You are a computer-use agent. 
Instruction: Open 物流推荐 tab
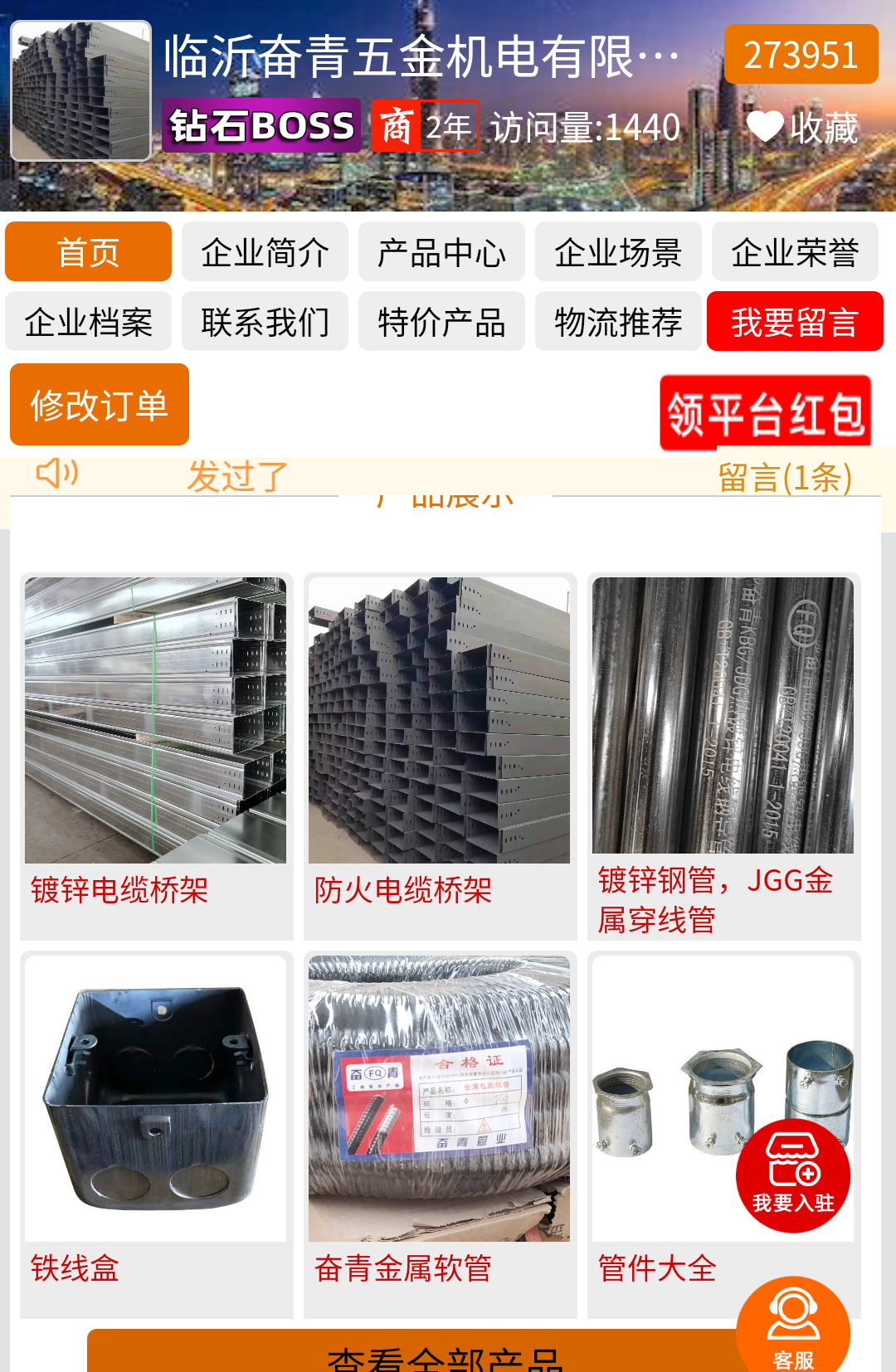[x=618, y=322]
